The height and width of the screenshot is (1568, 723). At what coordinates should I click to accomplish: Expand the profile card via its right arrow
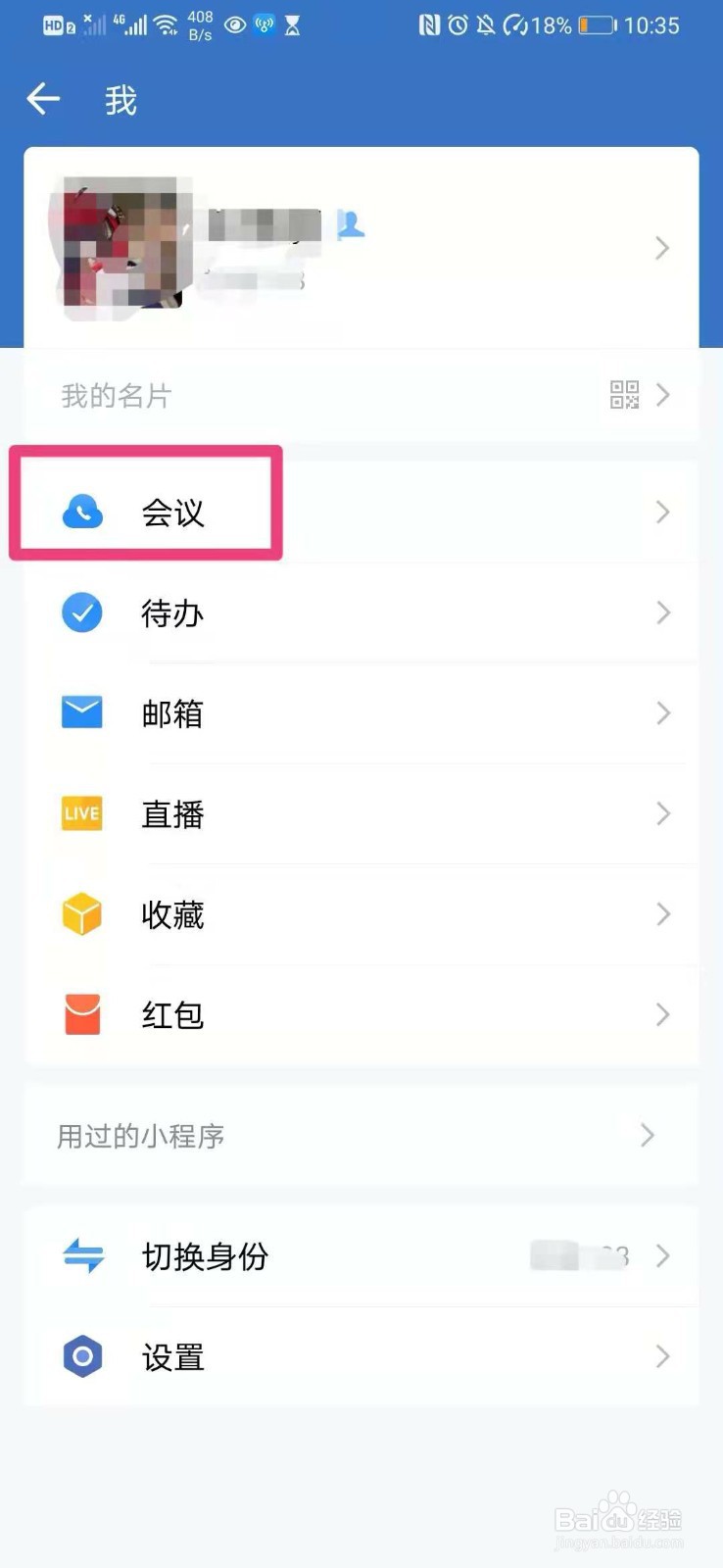tap(662, 248)
